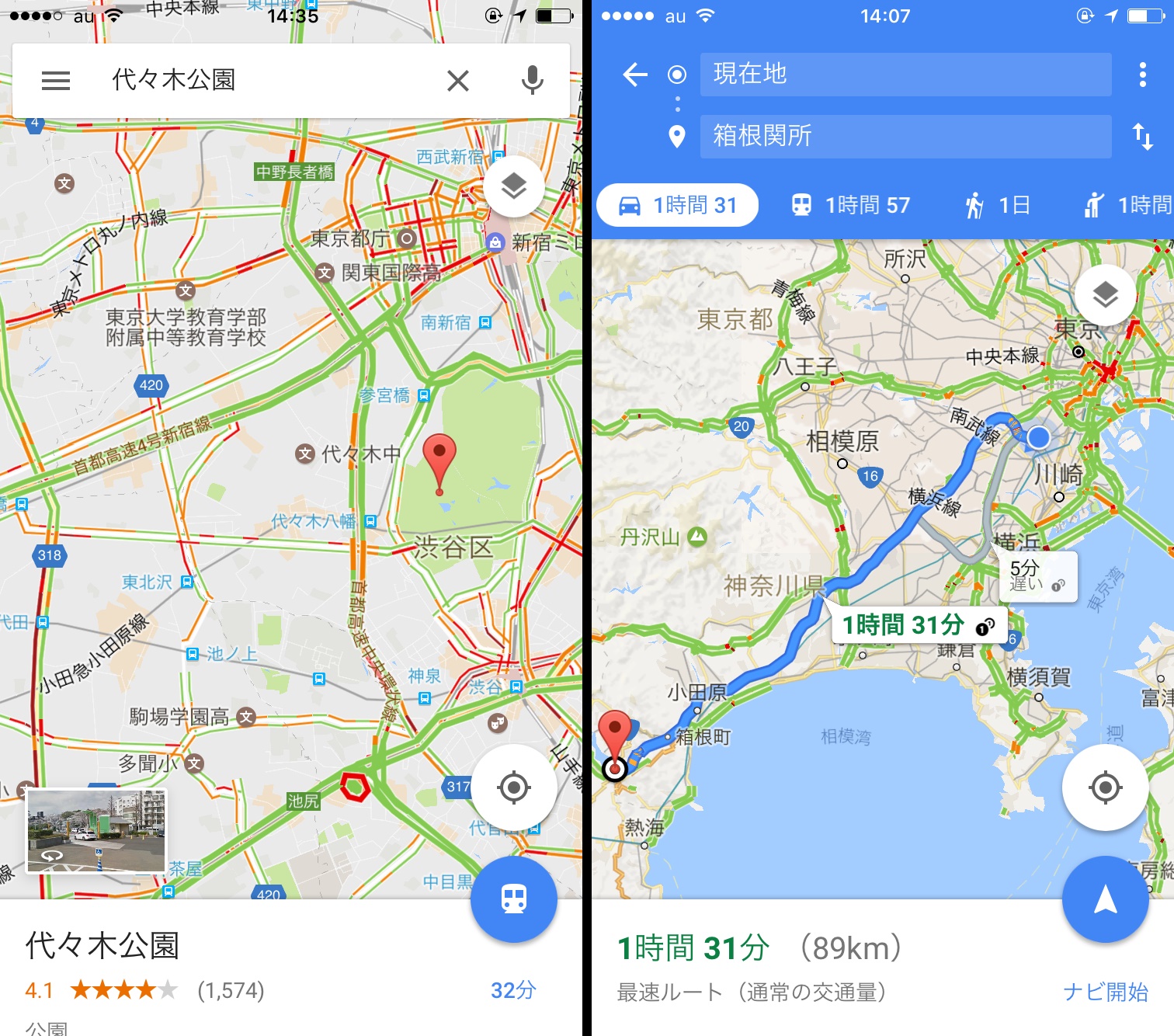The height and width of the screenshot is (1036, 1174).
Task: Start voice search with the microphone
Action: coord(532,80)
